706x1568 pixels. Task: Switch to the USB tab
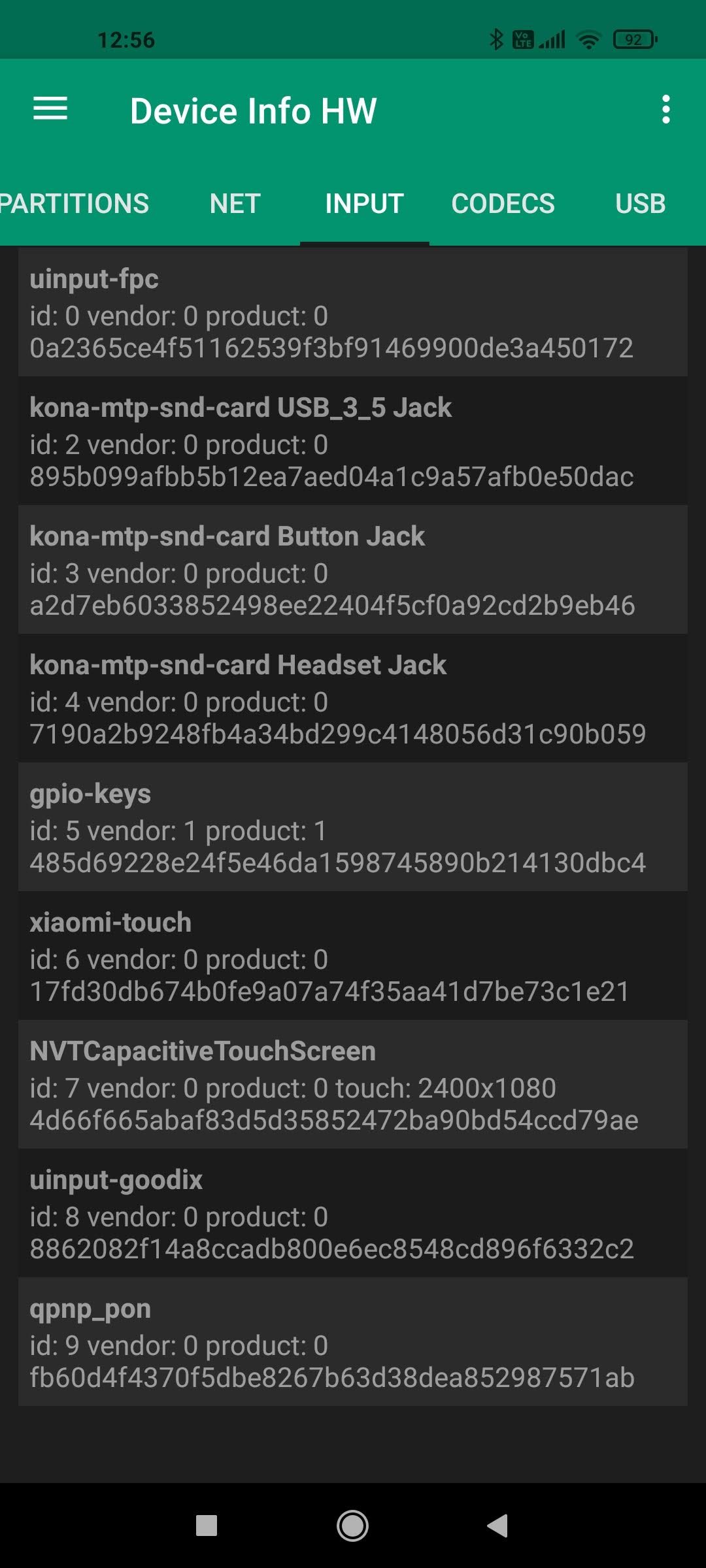pos(640,204)
